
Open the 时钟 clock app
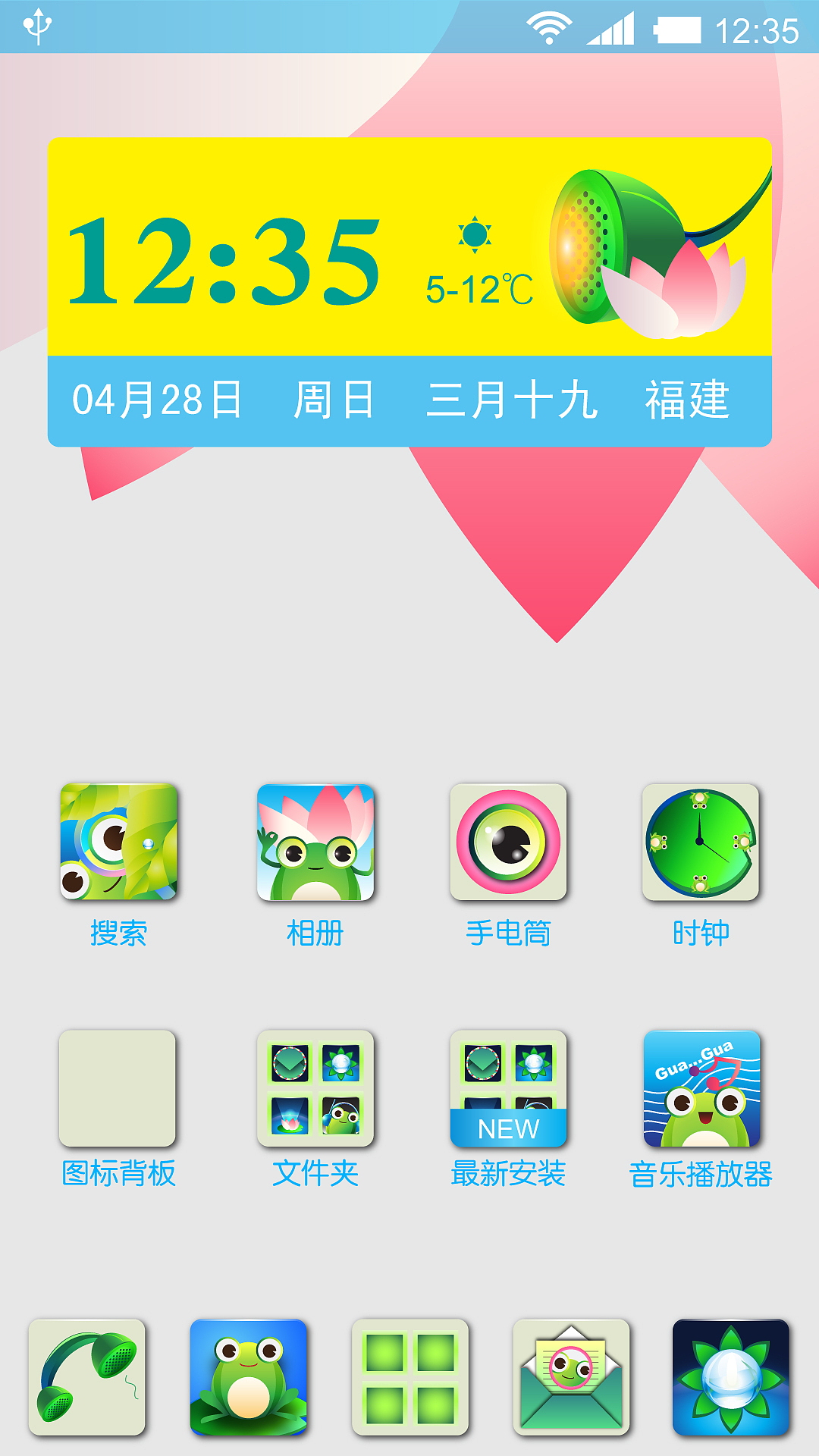[700, 843]
